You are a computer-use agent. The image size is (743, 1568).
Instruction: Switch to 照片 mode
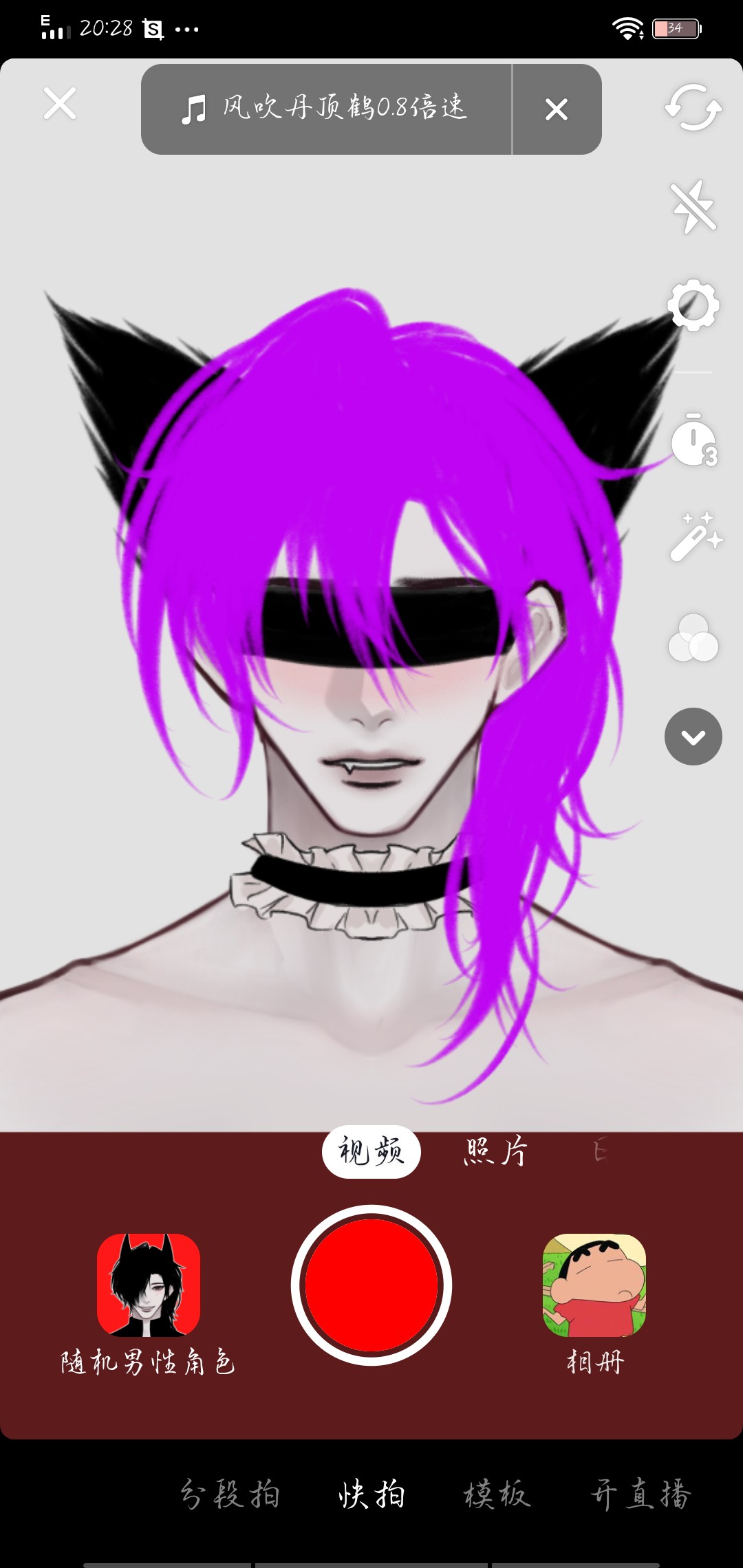coord(495,1152)
